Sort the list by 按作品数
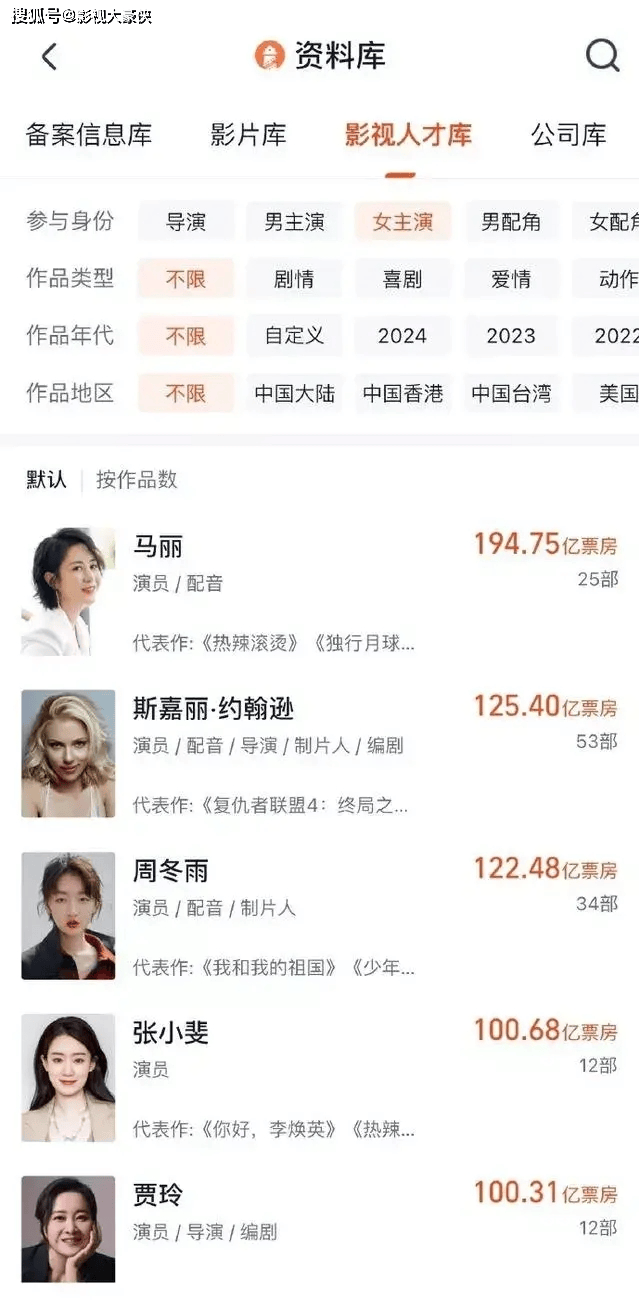639x1300 pixels. [137, 480]
